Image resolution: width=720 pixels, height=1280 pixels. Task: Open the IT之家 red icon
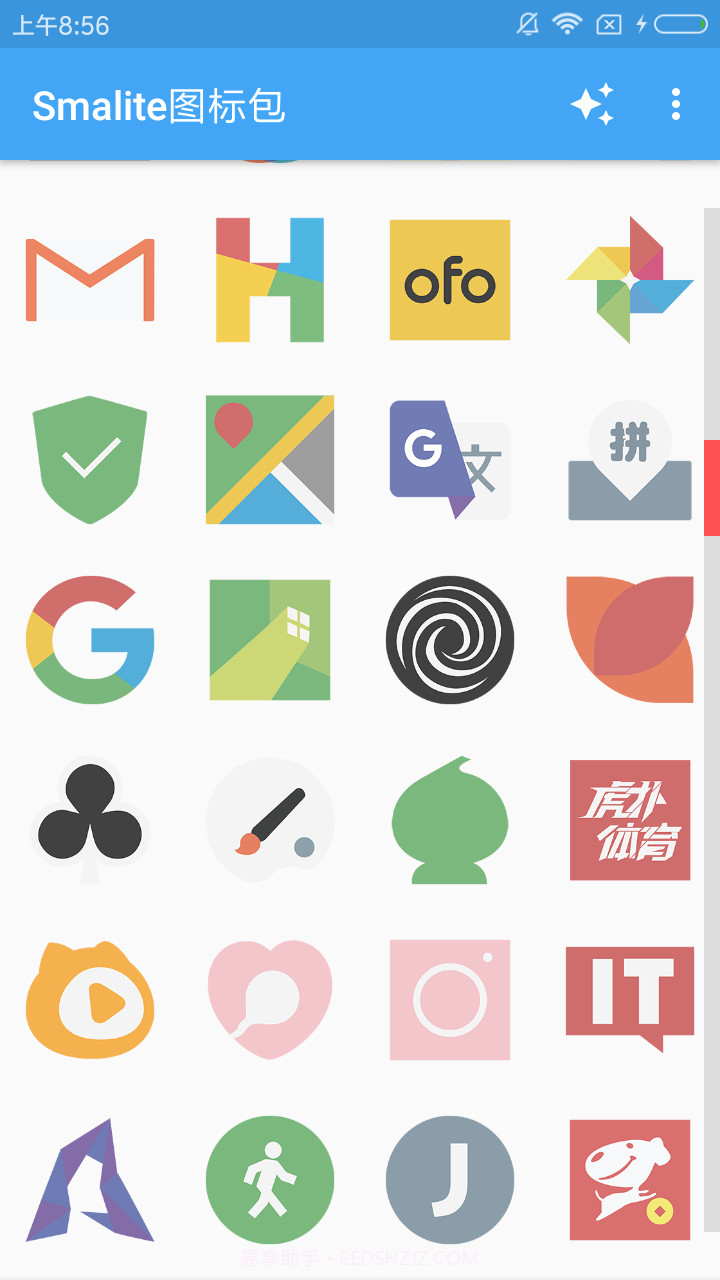click(630, 1000)
